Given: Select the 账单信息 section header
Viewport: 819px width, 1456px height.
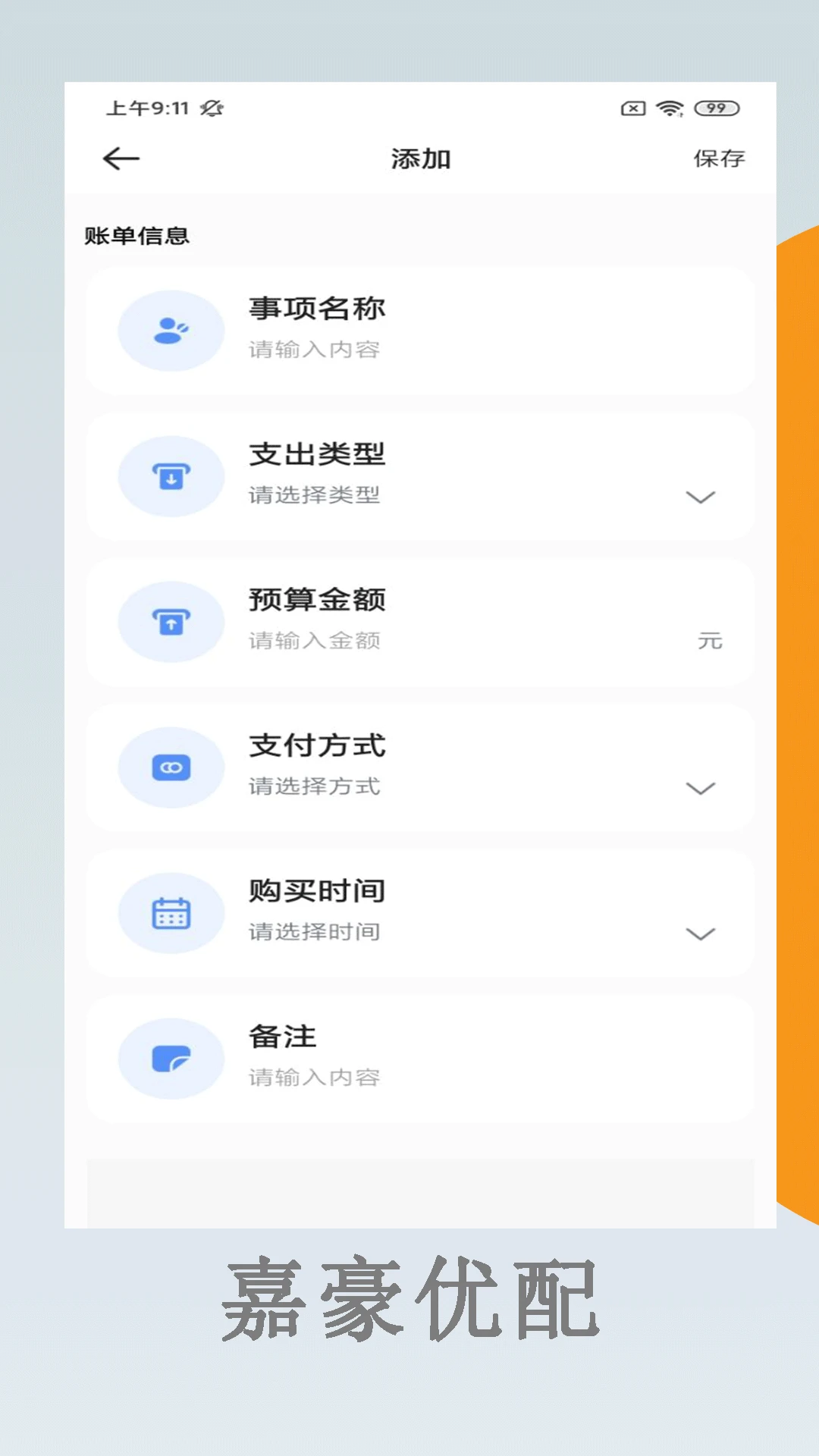Looking at the screenshot, I should (x=137, y=236).
